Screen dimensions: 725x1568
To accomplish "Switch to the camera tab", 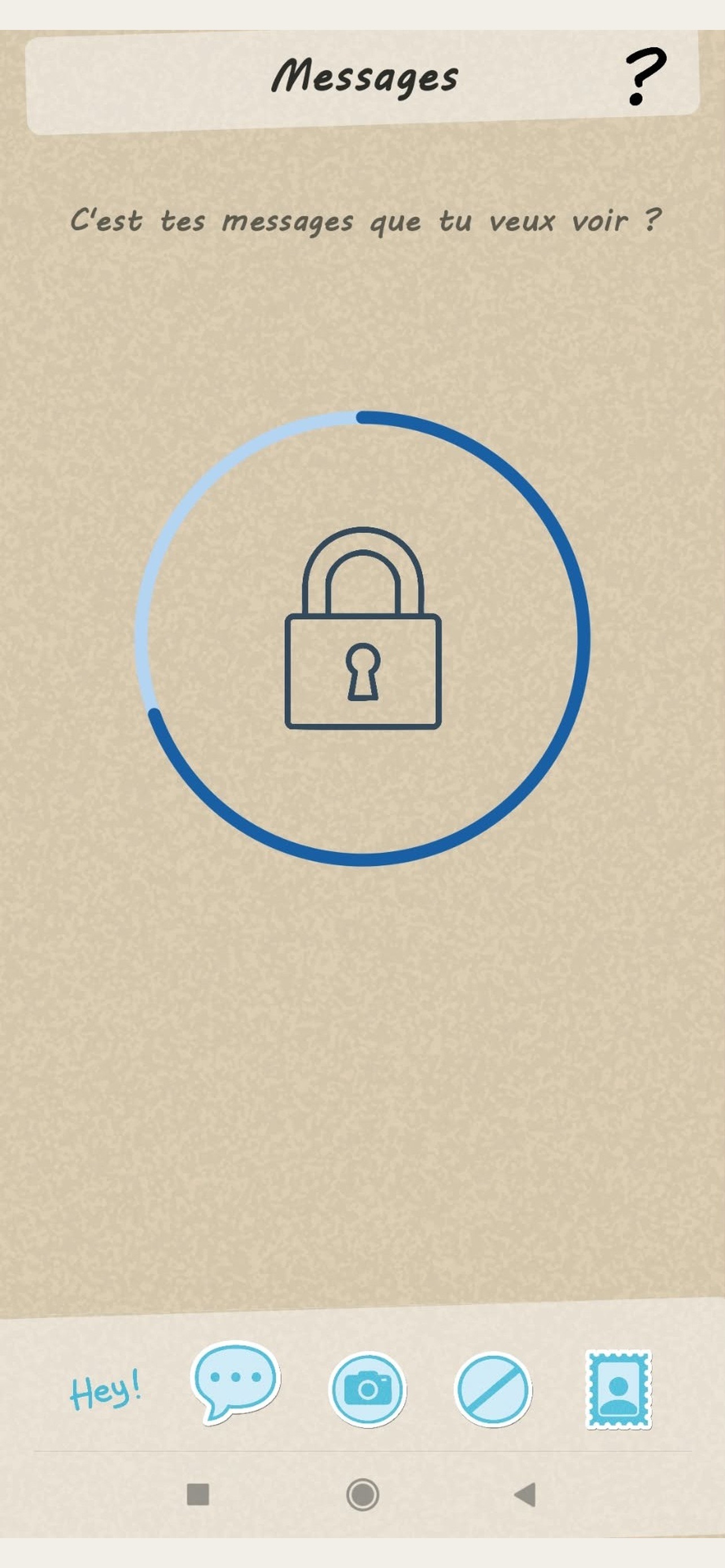I will [x=367, y=1390].
